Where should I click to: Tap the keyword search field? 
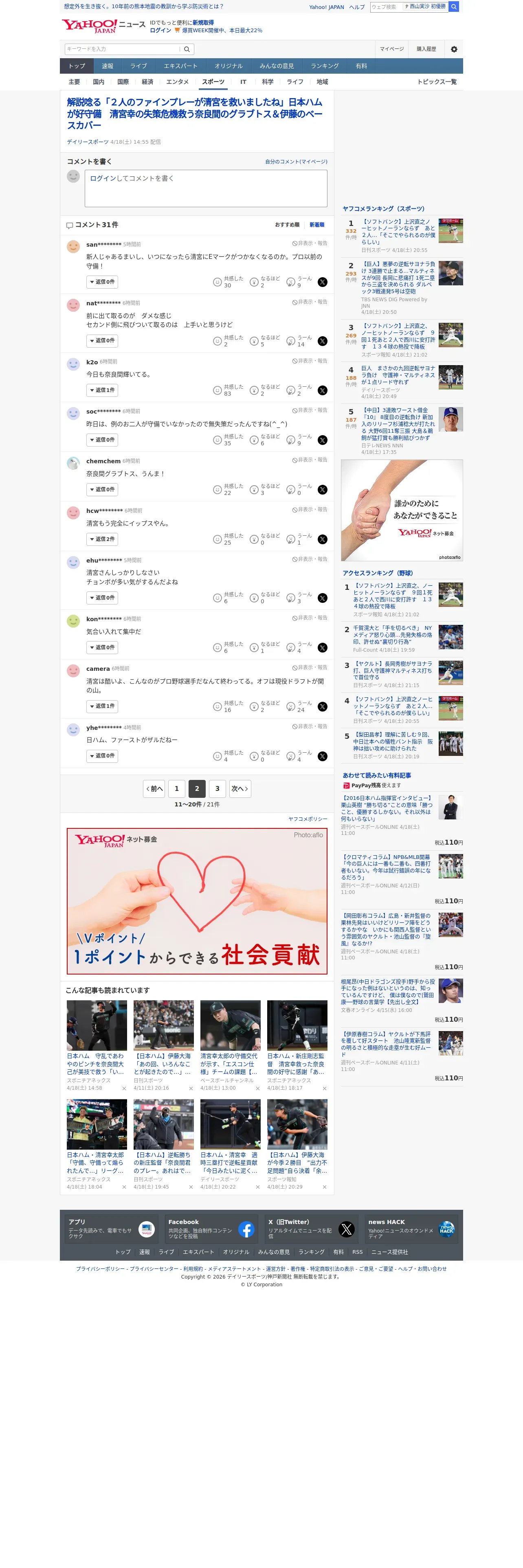click(122, 49)
